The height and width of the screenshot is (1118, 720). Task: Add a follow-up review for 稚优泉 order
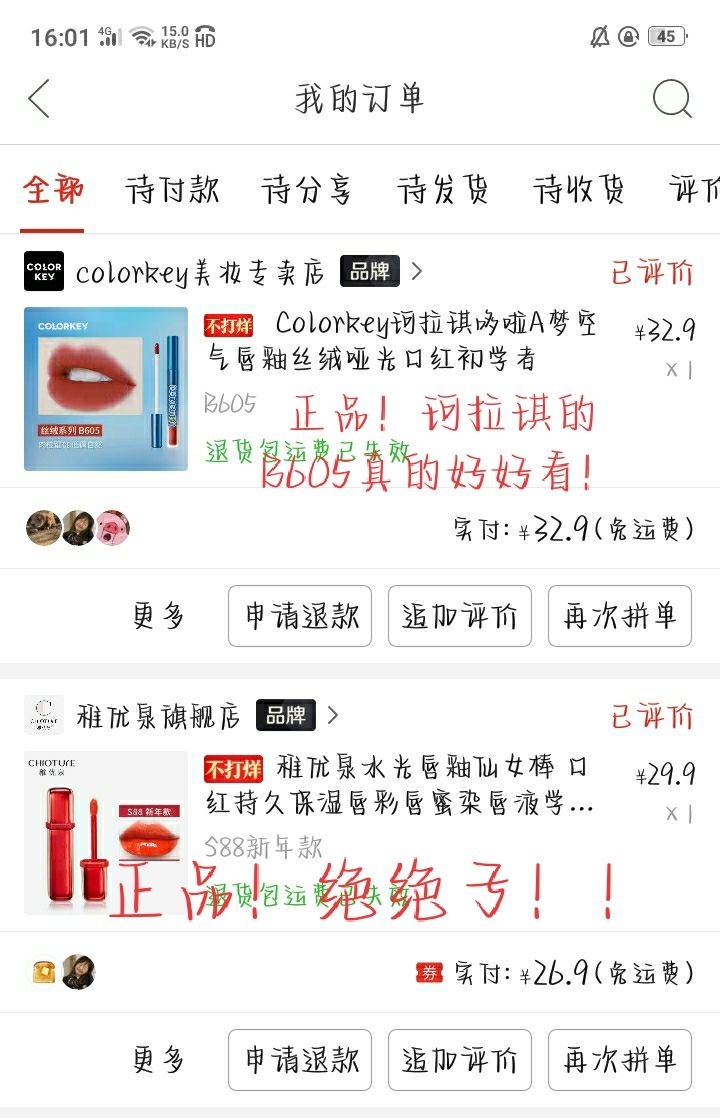coord(460,1060)
